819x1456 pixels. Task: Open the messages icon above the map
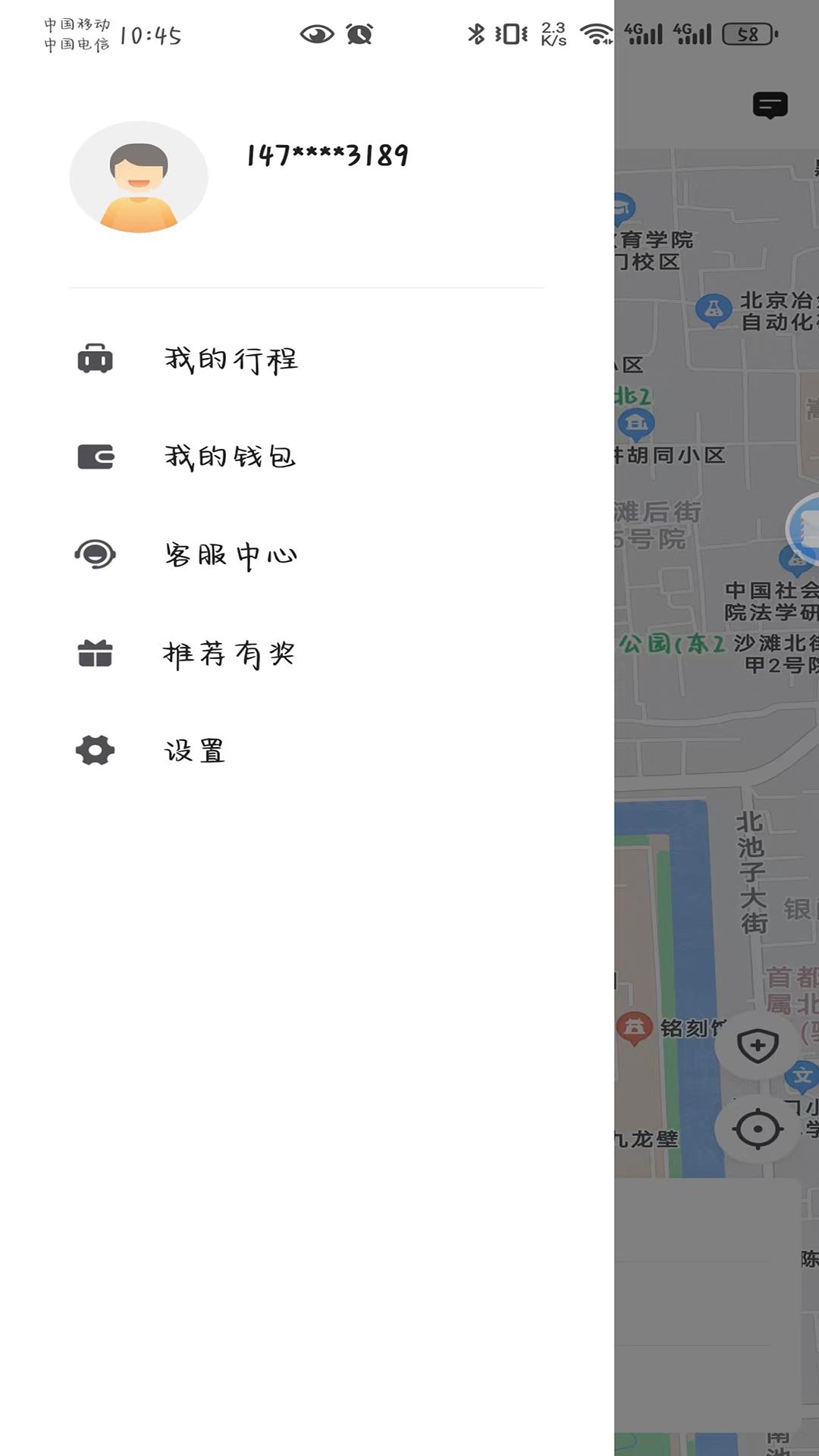click(x=770, y=105)
